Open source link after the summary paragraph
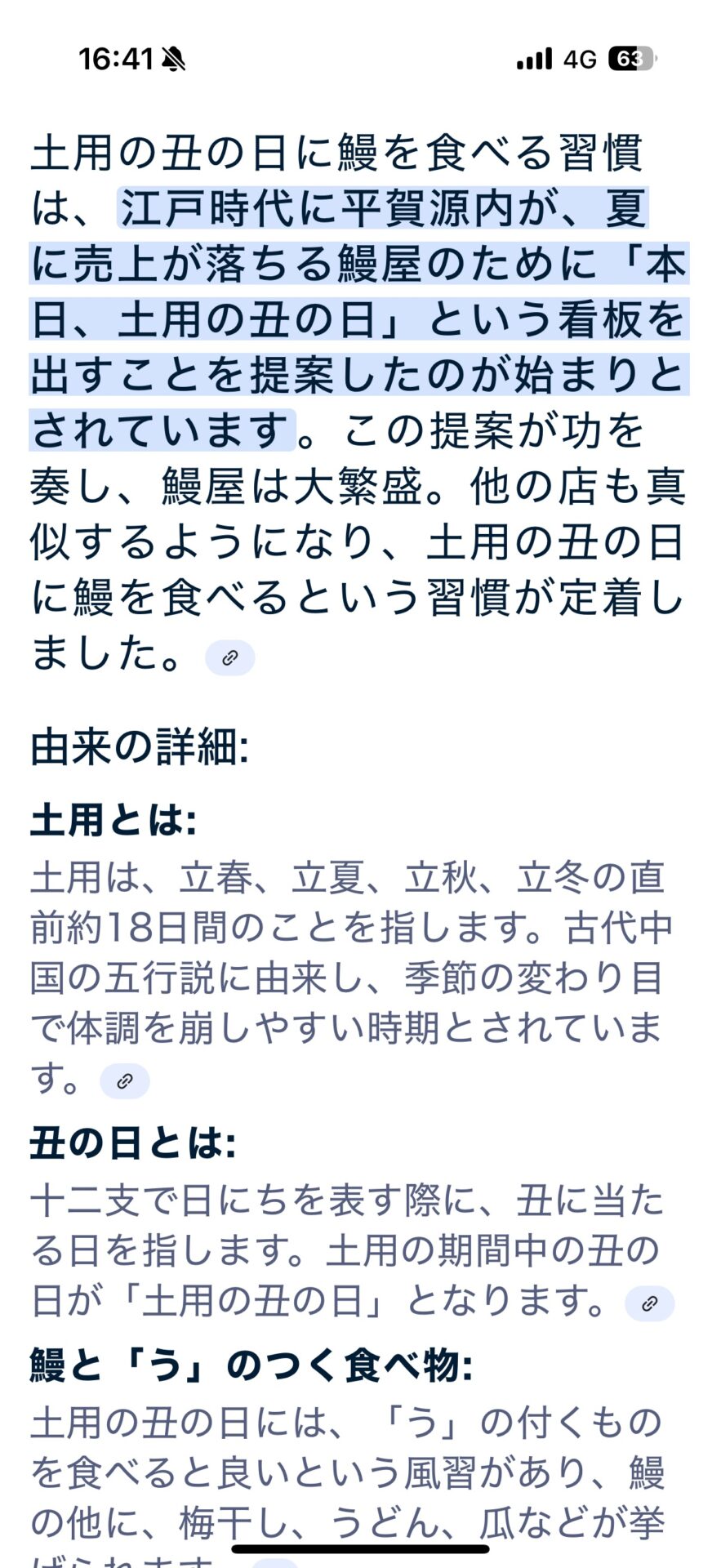 (229, 658)
